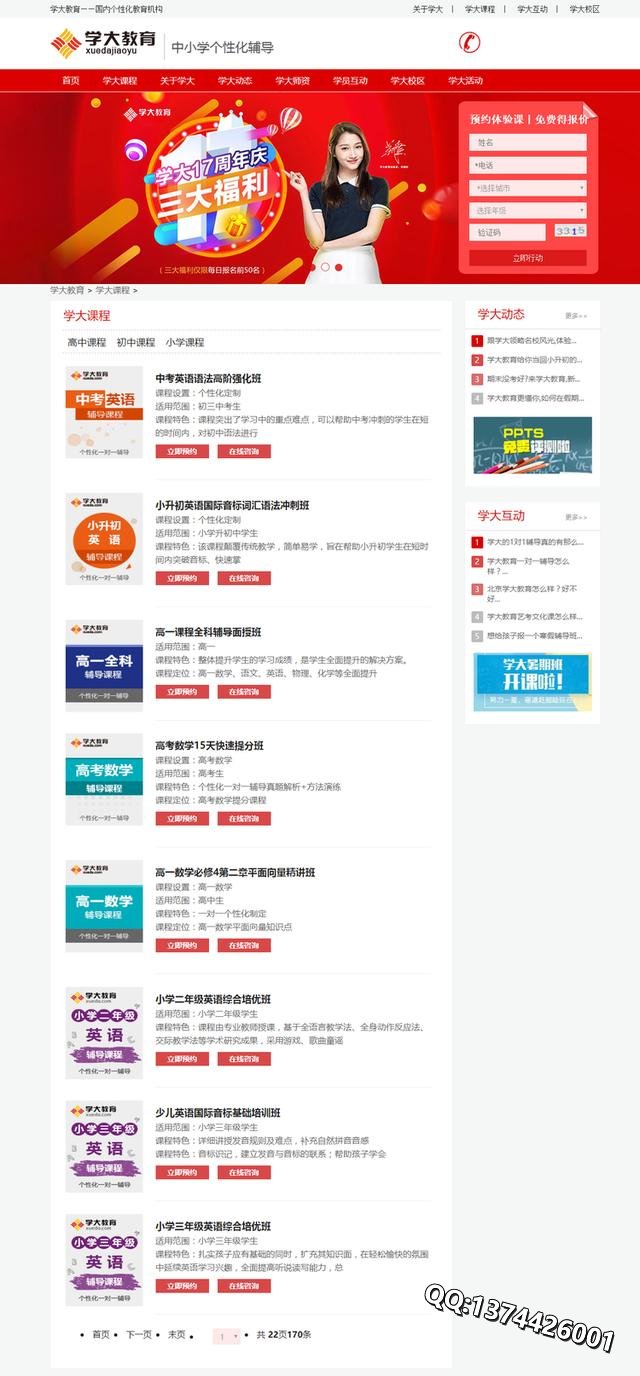The height and width of the screenshot is (1376, 640).
Task: Open 关于学大 link in the top bar
Action: click(427, 9)
